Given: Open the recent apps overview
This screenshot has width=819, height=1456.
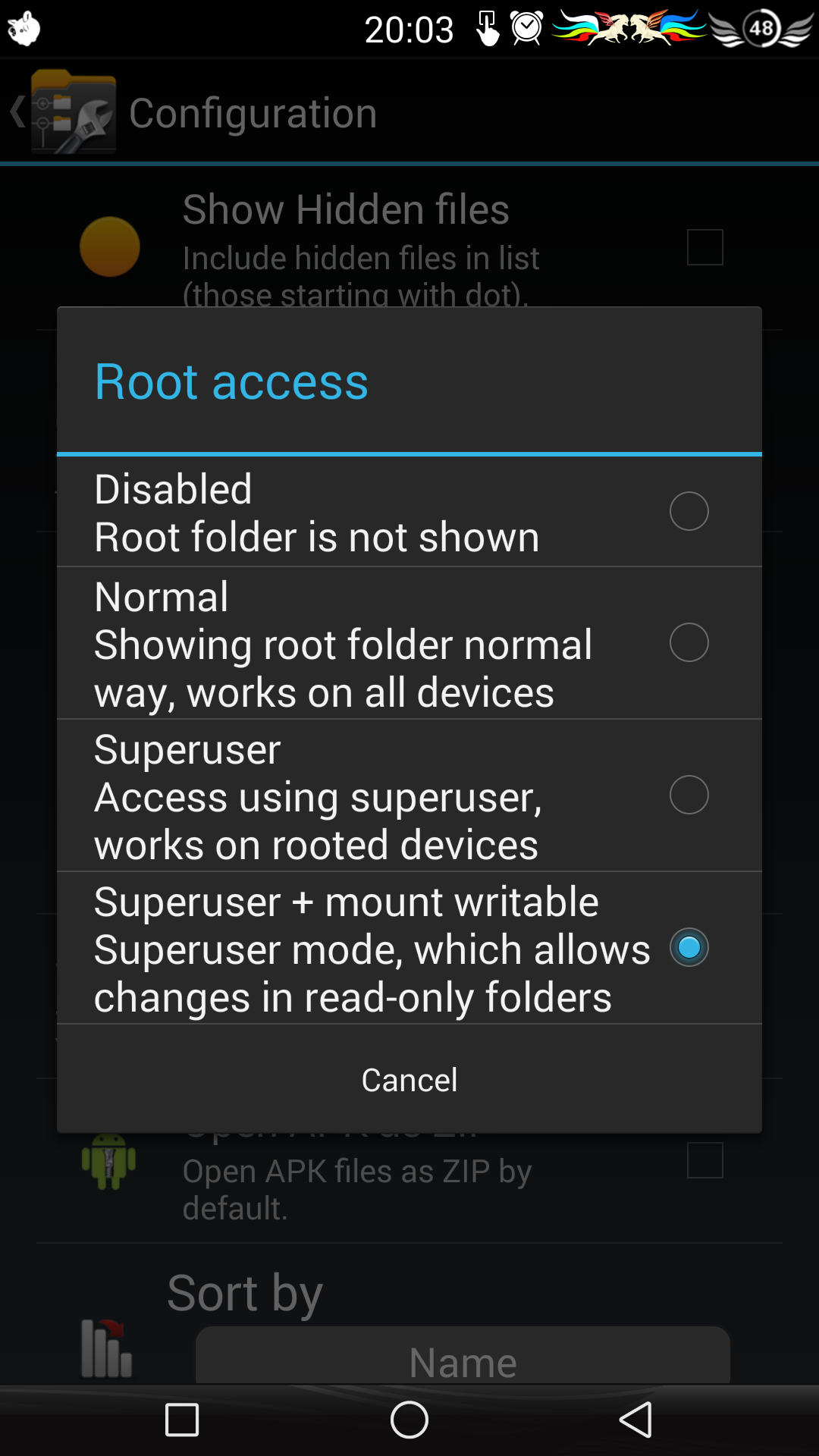Looking at the screenshot, I should tap(182, 1420).
